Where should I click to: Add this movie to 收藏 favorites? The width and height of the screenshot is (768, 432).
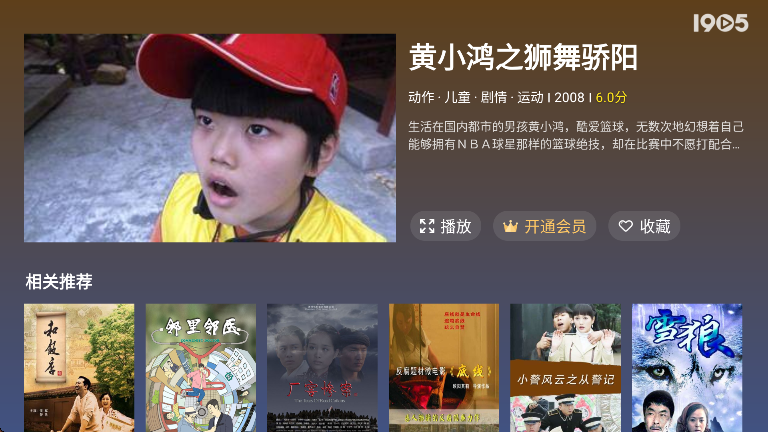[644, 226]
